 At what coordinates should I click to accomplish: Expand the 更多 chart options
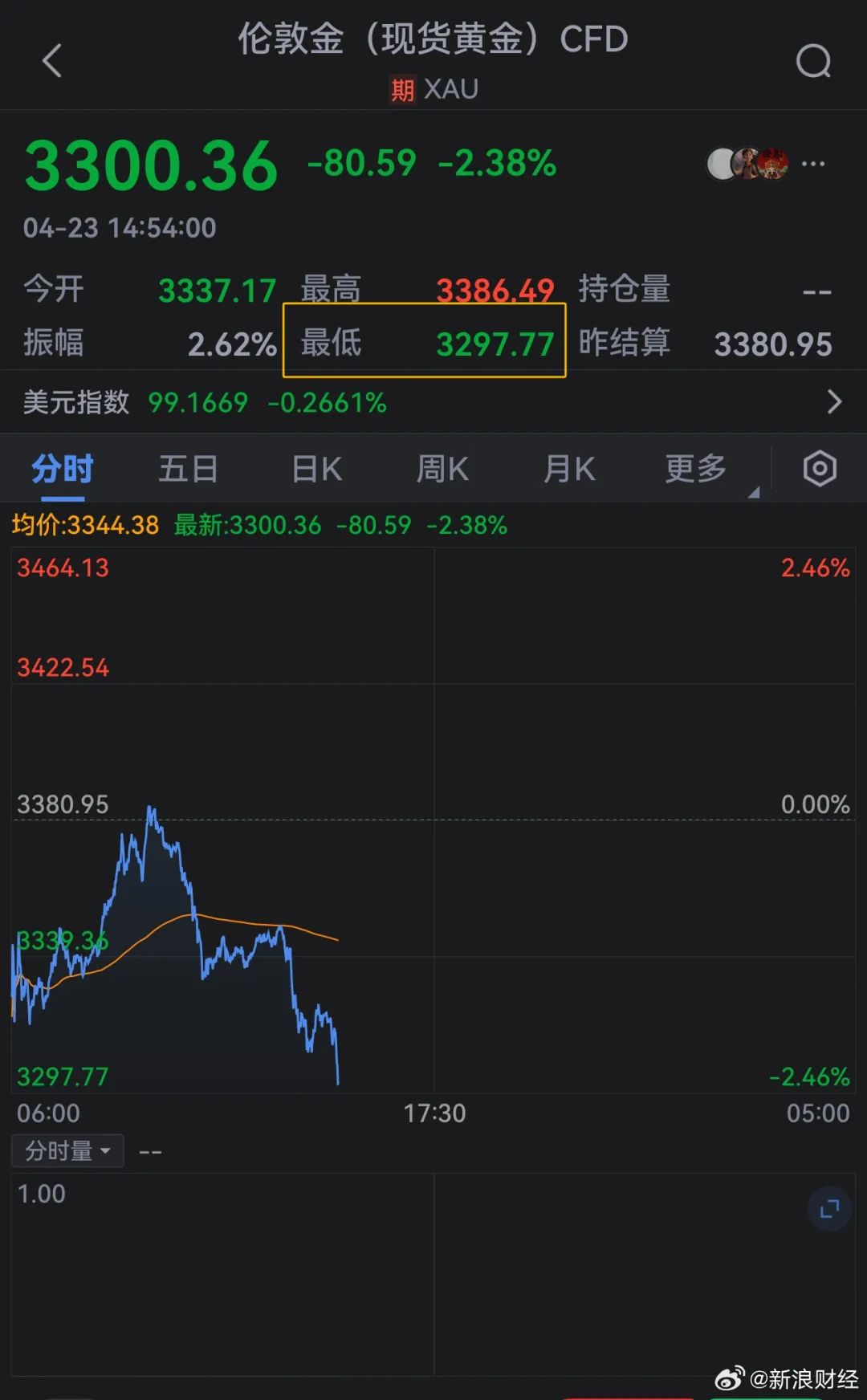coord(697,469)
